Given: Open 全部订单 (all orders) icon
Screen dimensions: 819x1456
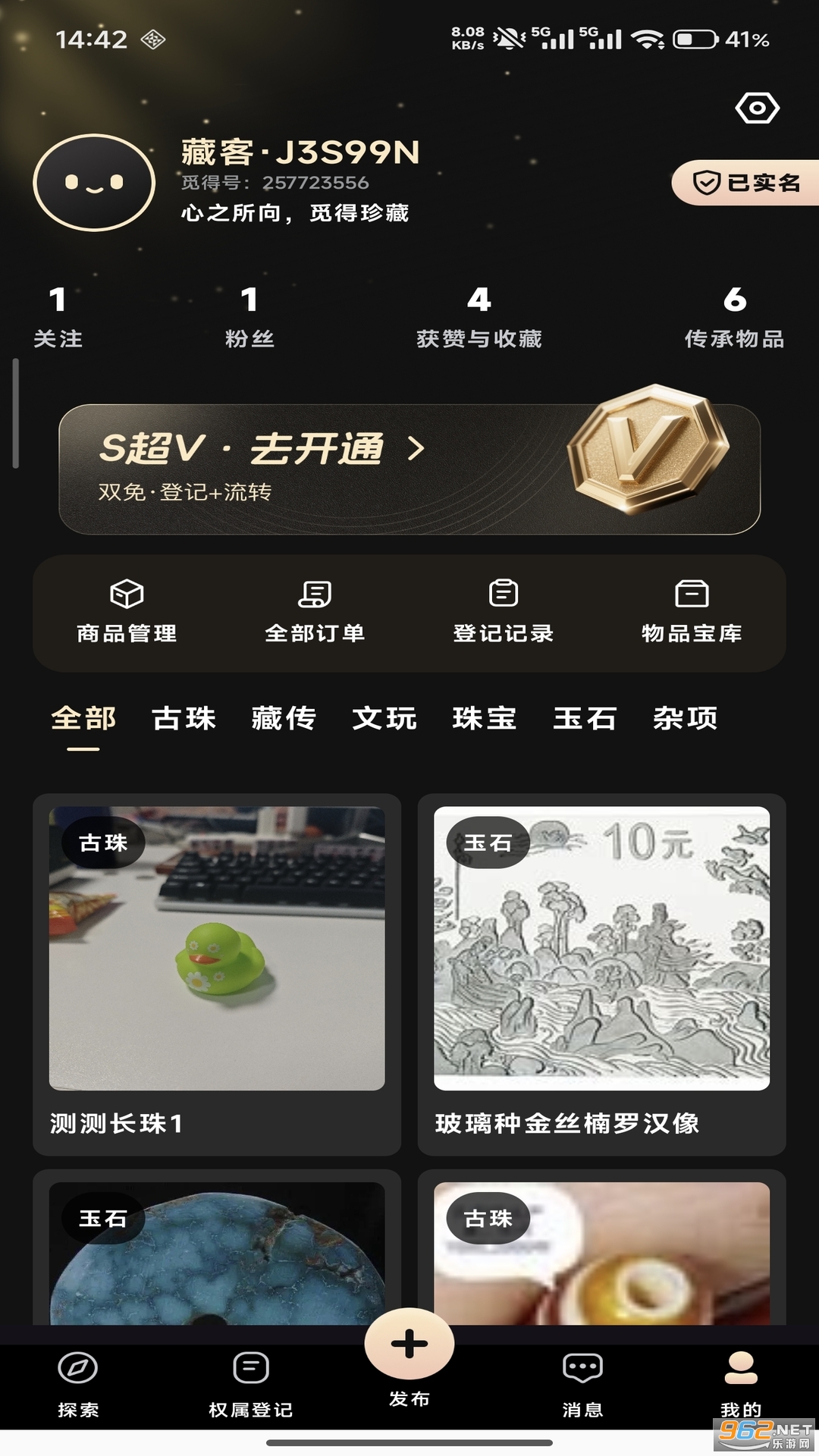Looking at the screenshot, I should [314, 610].
